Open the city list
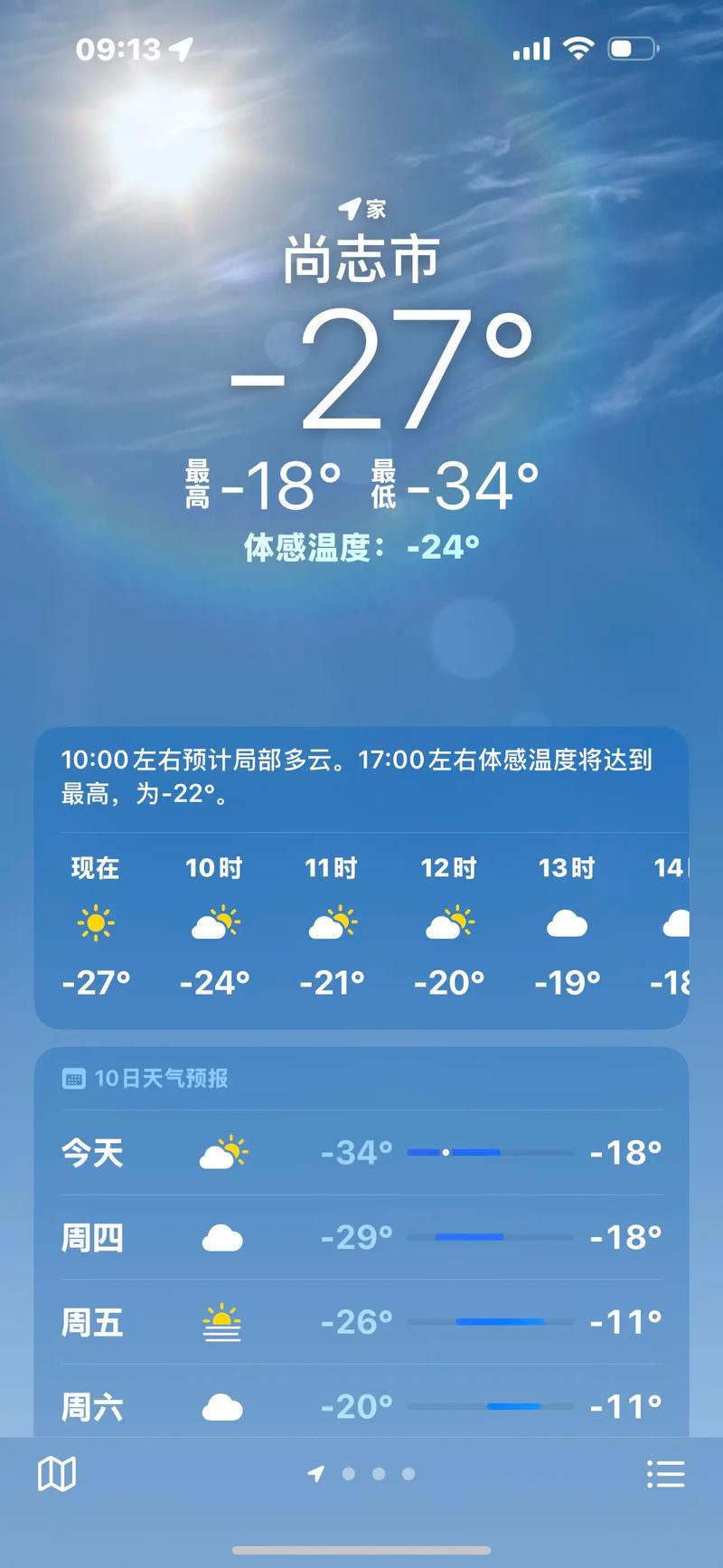This screenshot has height=1568, width=723. (x=666, y=1474)
